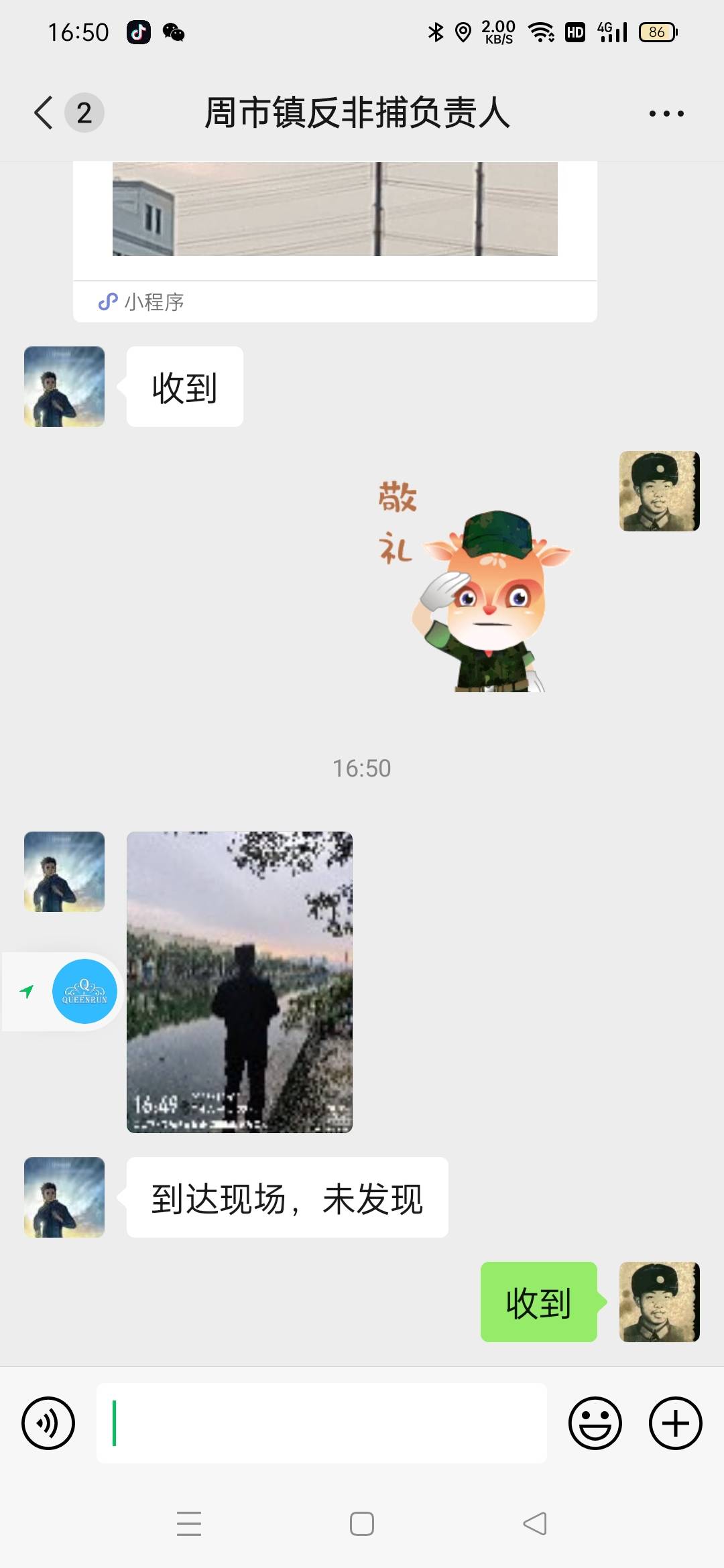Screen dimensions: 724x1568
Task: Open the mini program card
Action: point(335,241)
